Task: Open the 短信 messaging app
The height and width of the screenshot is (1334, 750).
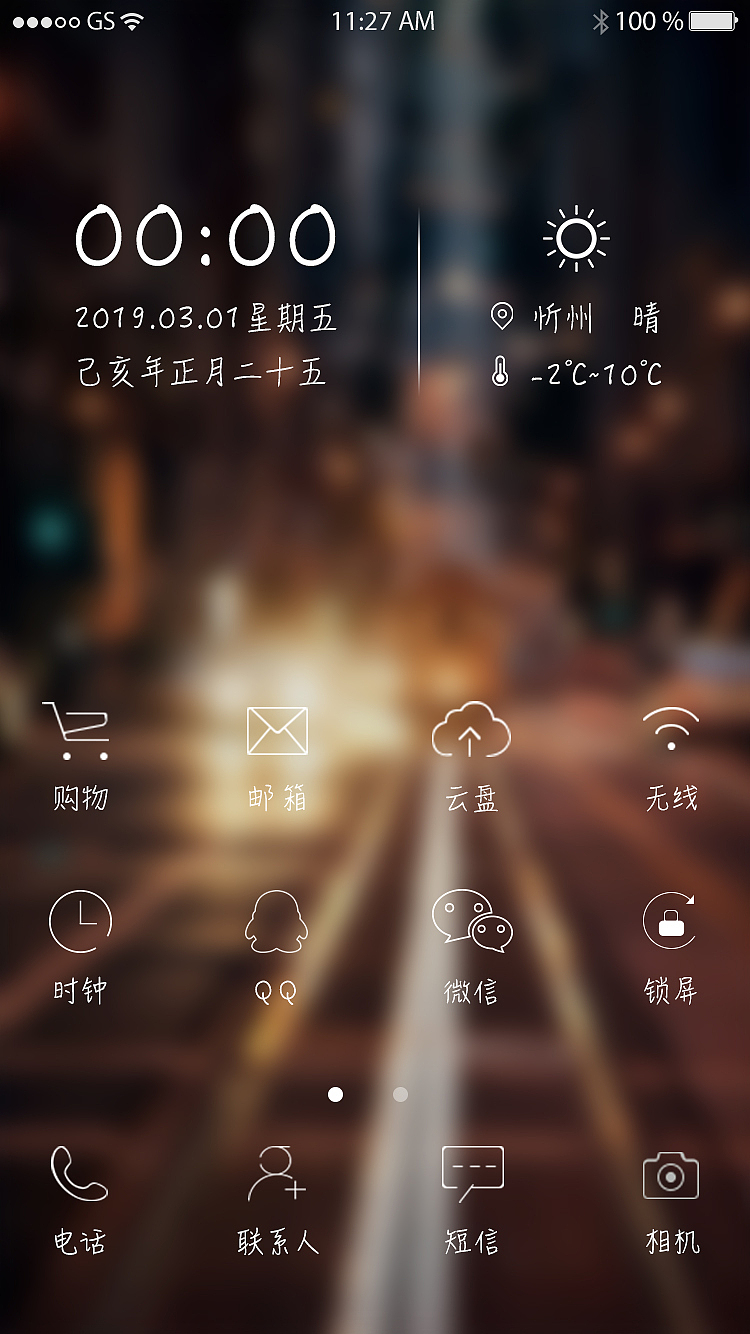Action: coord(472,1195)
